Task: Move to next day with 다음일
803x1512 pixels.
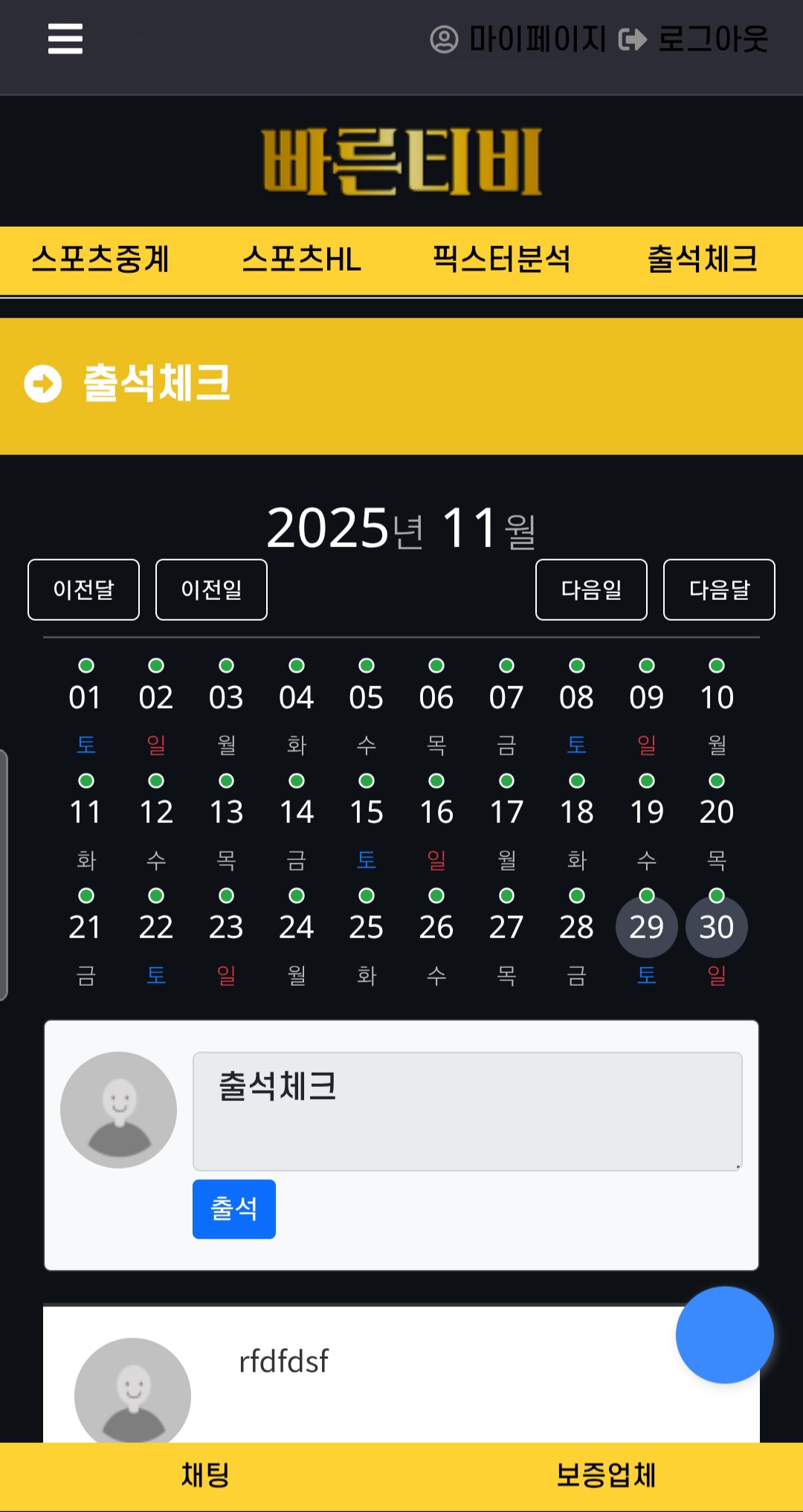Action: click(591, 589)
